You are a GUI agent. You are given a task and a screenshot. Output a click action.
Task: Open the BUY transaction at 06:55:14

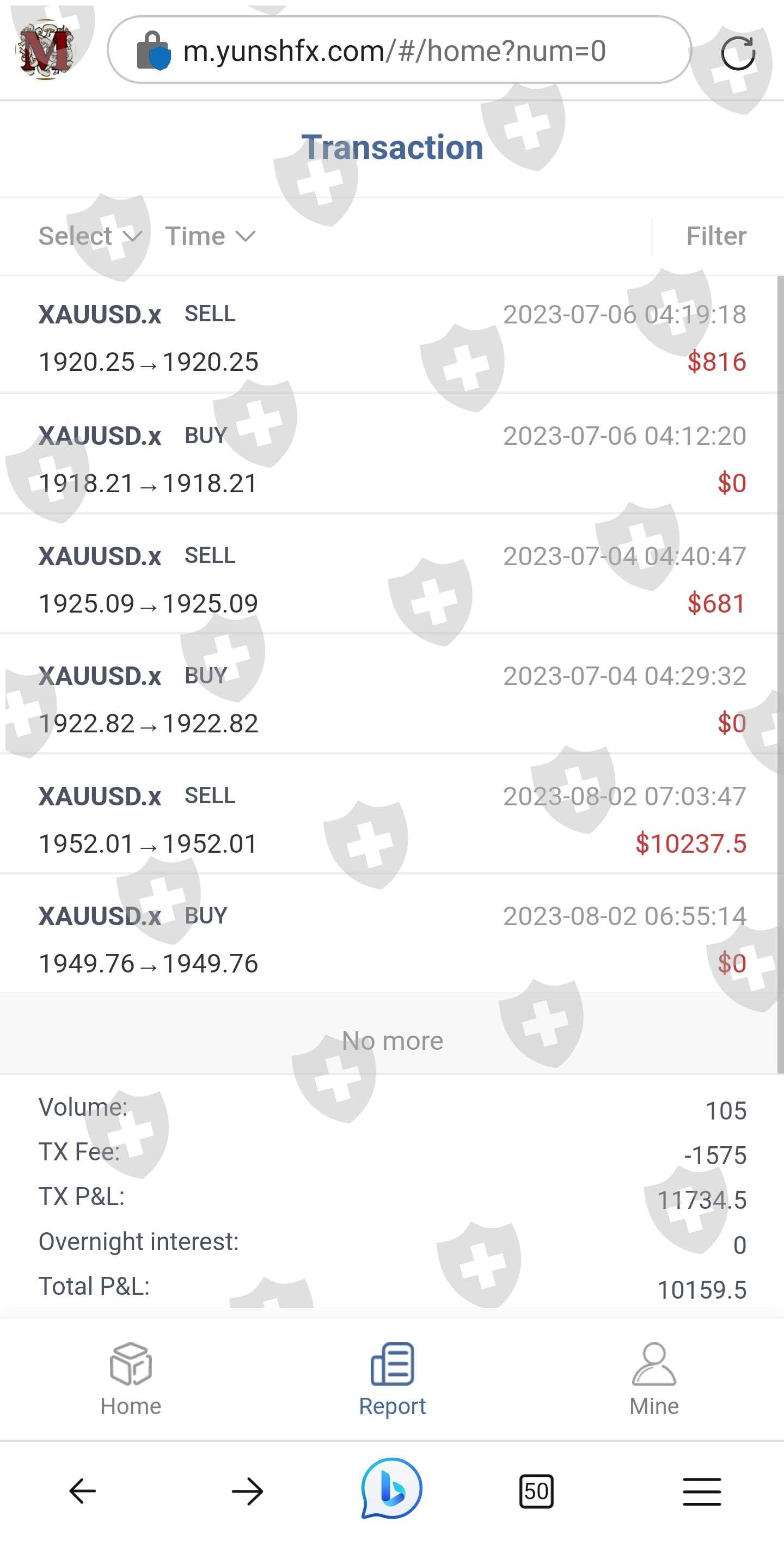click(391, 939)
